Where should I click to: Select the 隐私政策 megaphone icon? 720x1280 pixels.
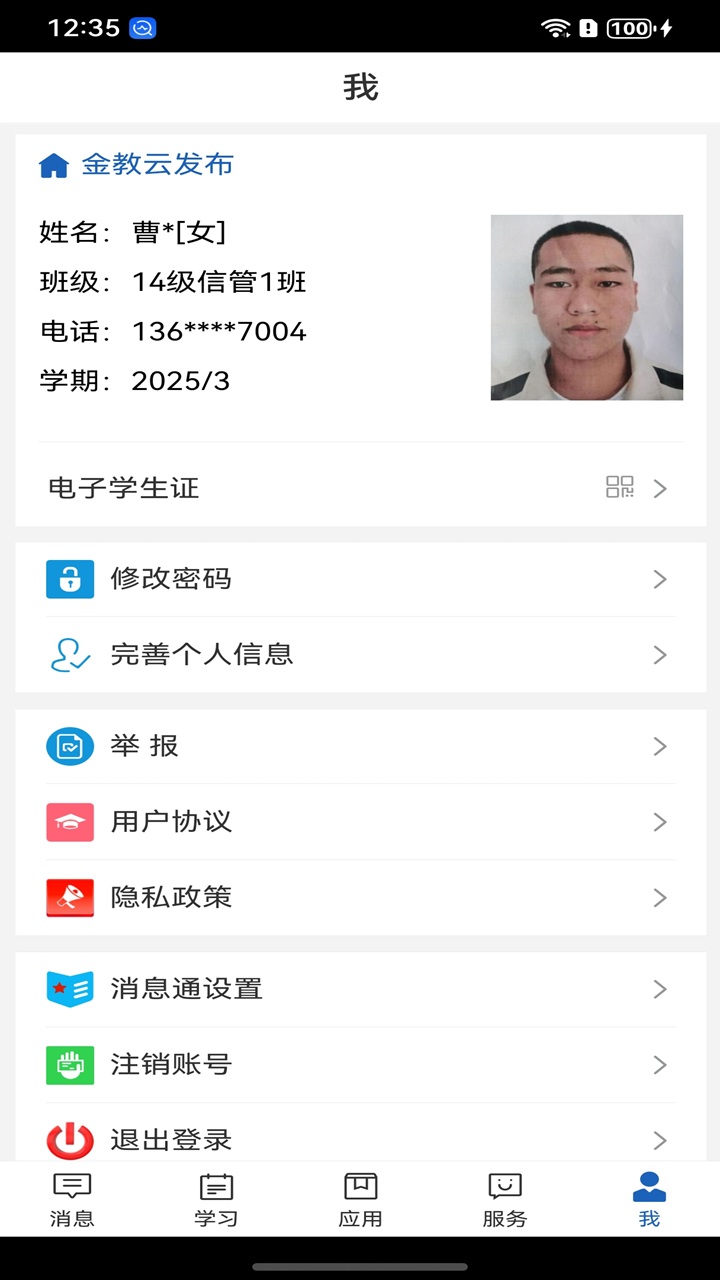69,897
